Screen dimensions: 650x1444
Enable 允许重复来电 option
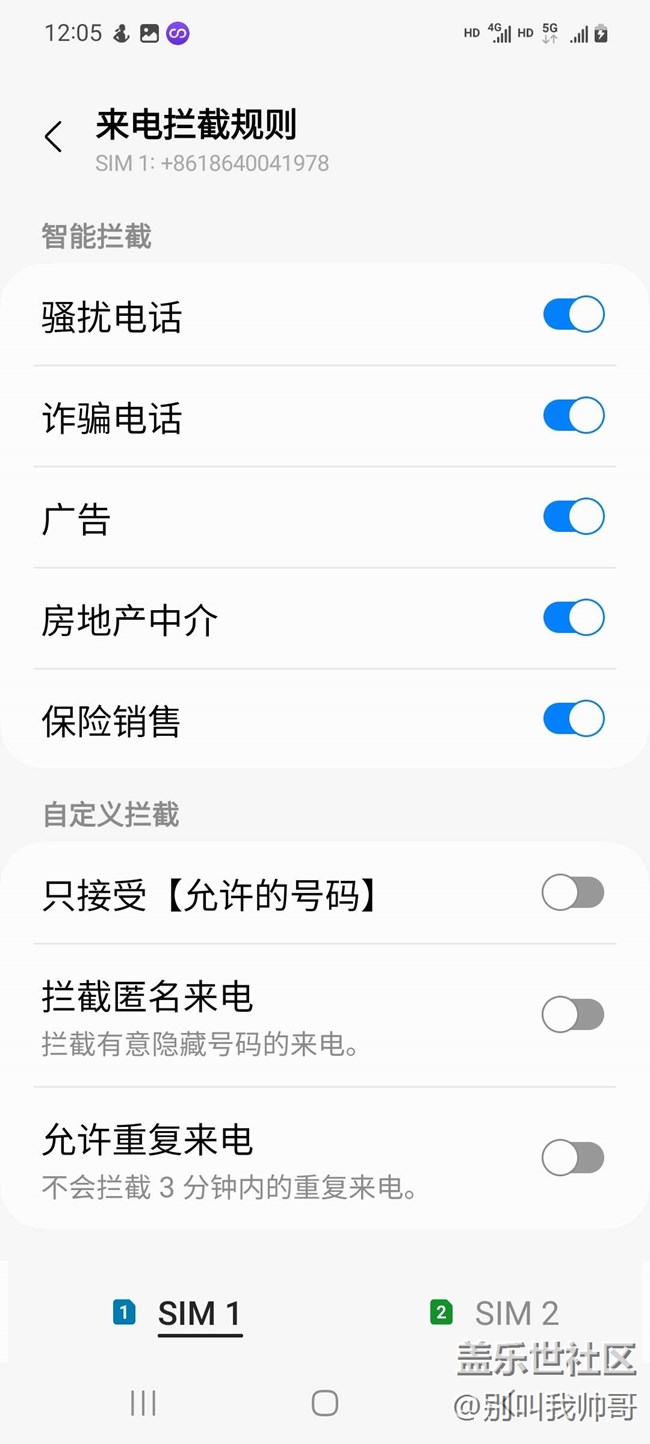(573, 1159)
